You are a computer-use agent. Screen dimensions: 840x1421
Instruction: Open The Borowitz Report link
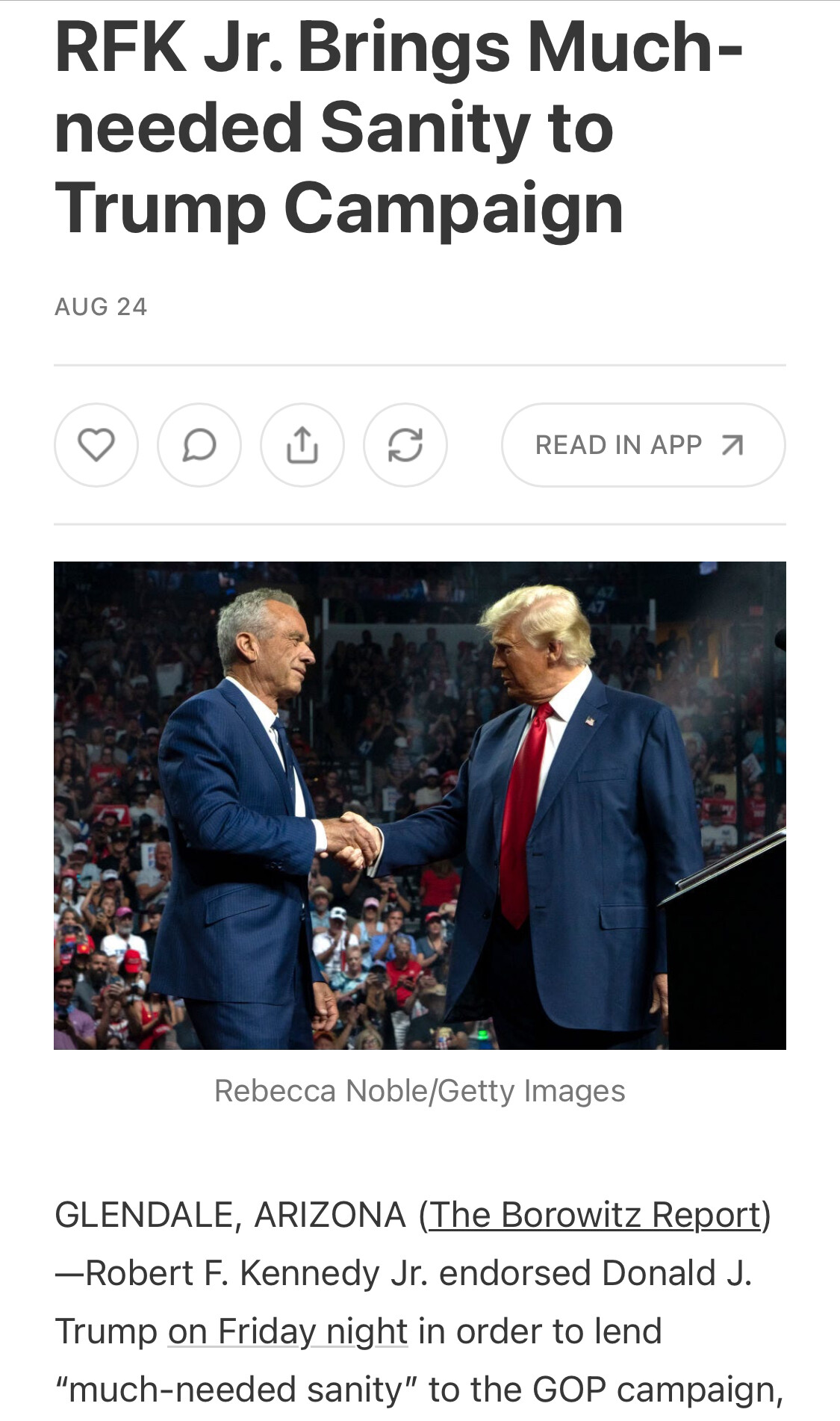594,1215
